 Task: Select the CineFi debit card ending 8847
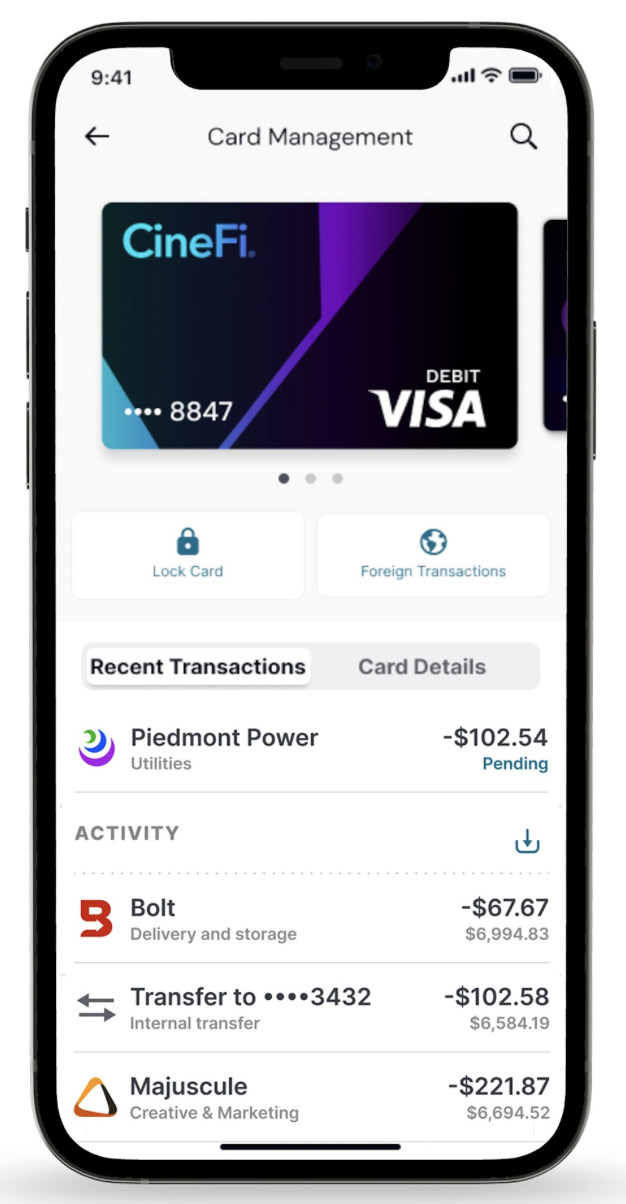pos(310,326)
